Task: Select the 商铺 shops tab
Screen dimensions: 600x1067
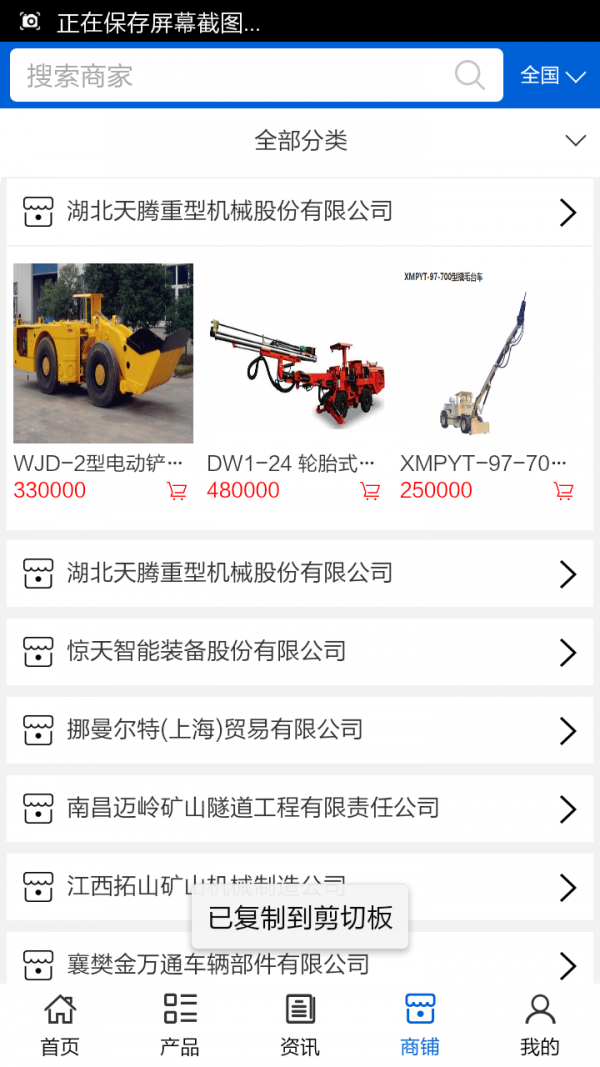Action: click(x=420, y=1025)
